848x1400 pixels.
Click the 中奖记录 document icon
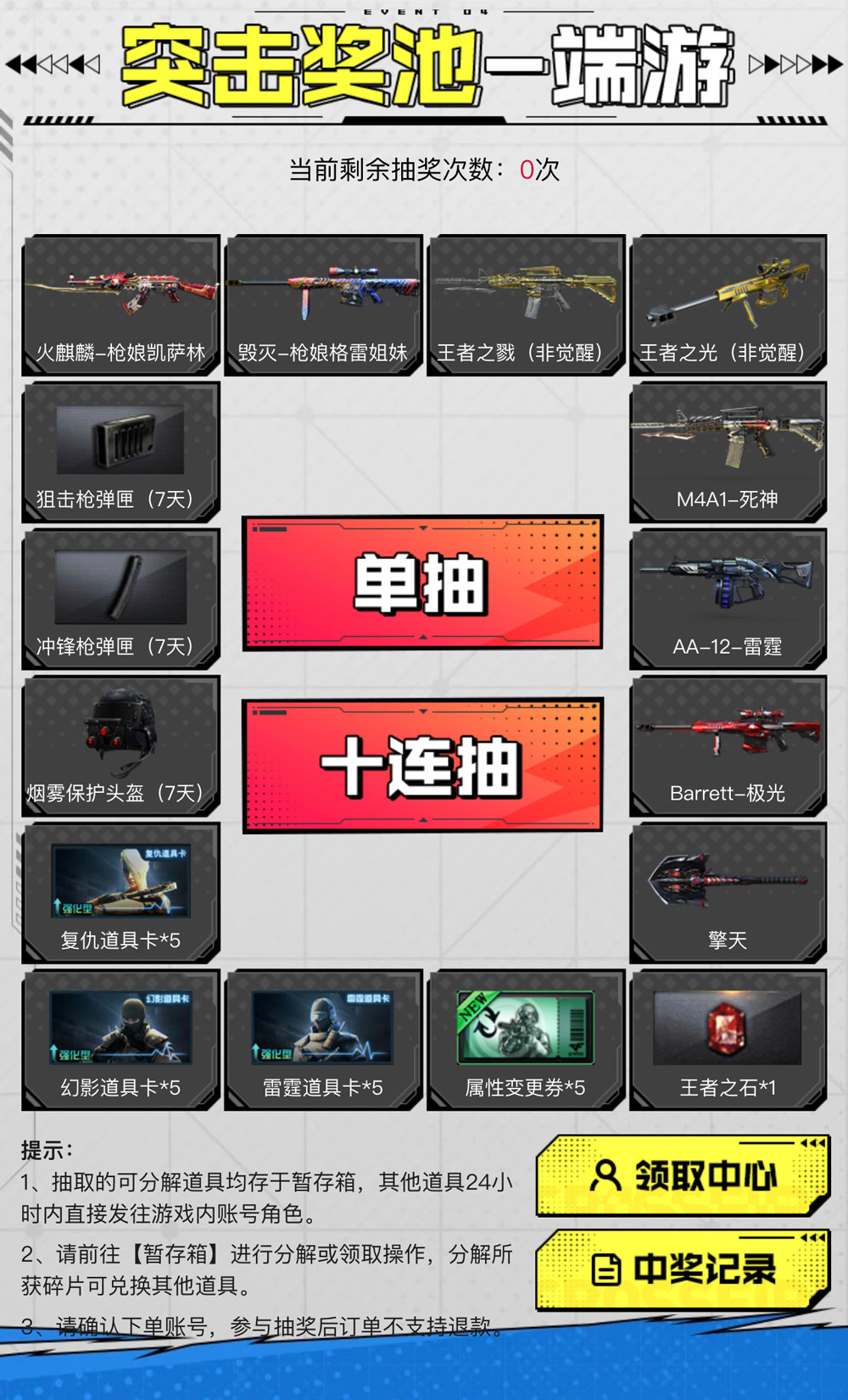point(605,1269)
